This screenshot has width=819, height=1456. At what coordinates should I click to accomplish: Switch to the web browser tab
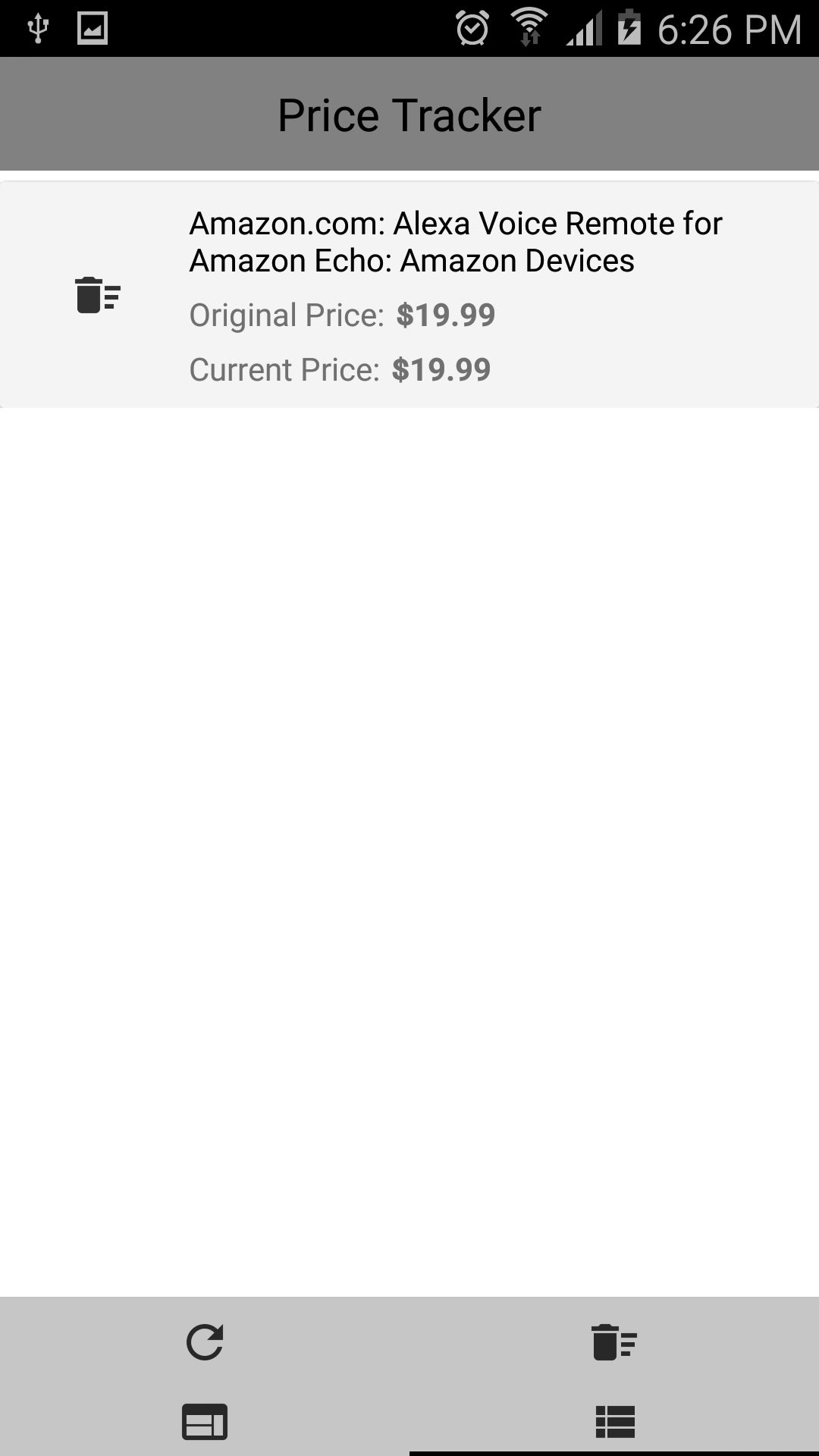[x=205, y=1422]
